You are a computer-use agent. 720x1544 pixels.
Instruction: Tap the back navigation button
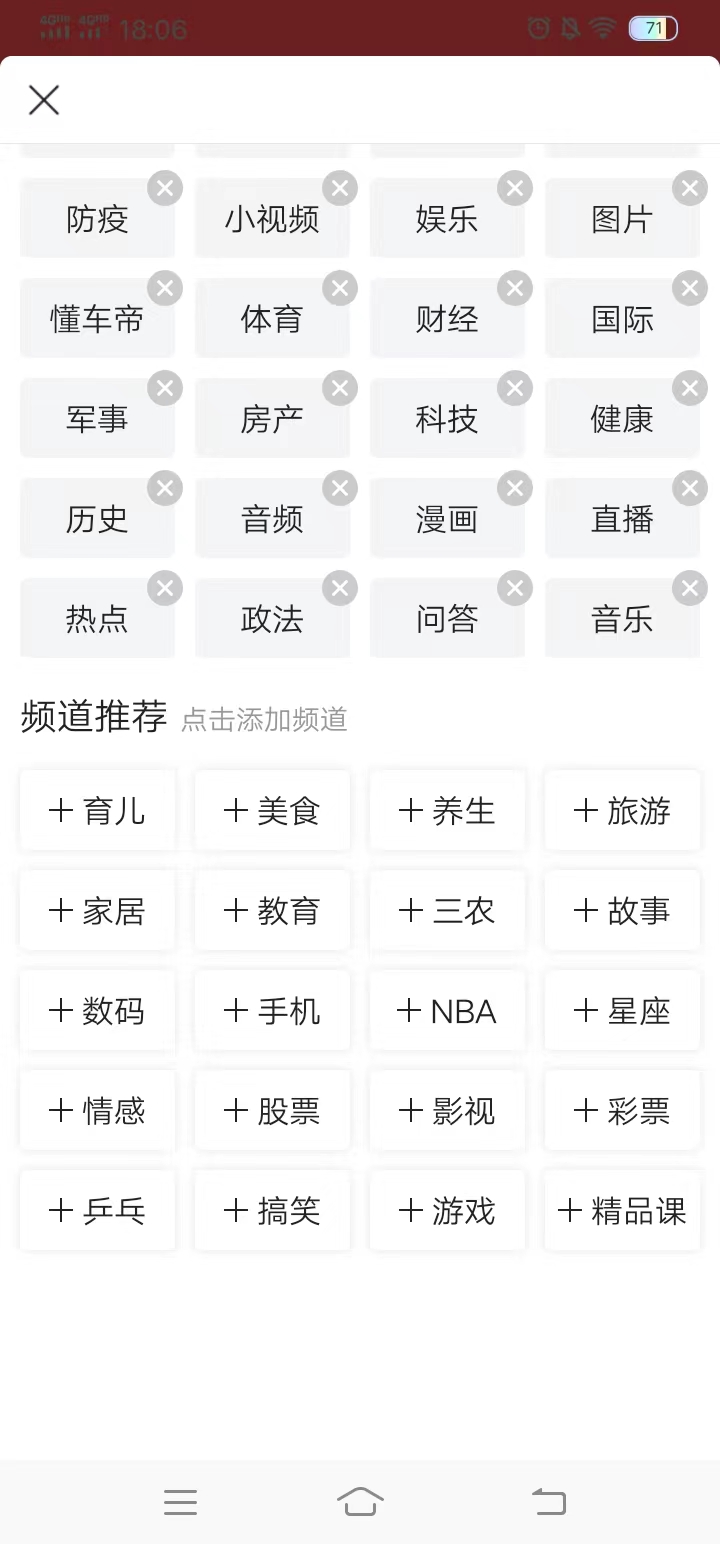tap(549, 1502)
